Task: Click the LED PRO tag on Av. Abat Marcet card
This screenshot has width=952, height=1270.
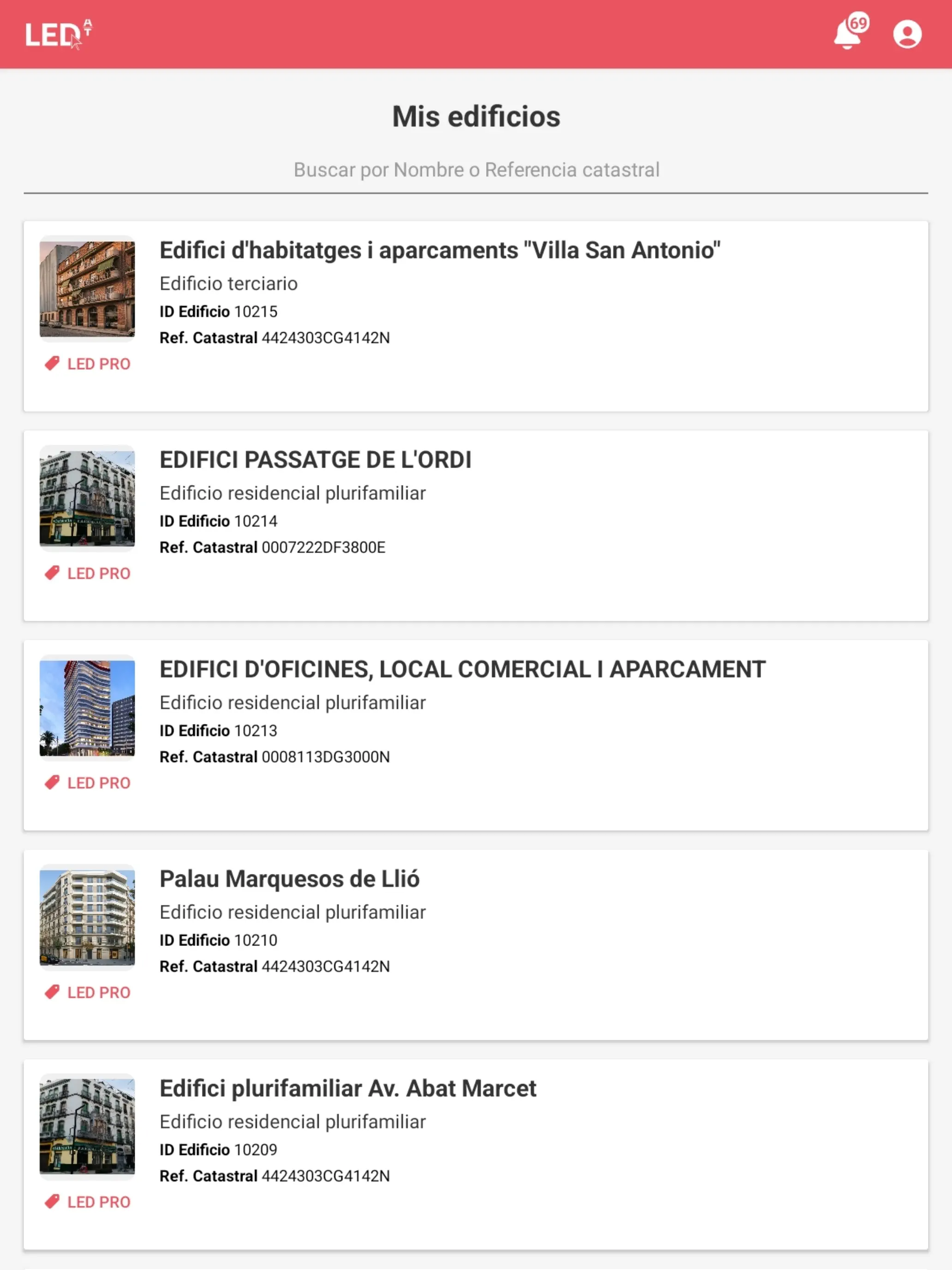Action: (x=87, y=1202)
